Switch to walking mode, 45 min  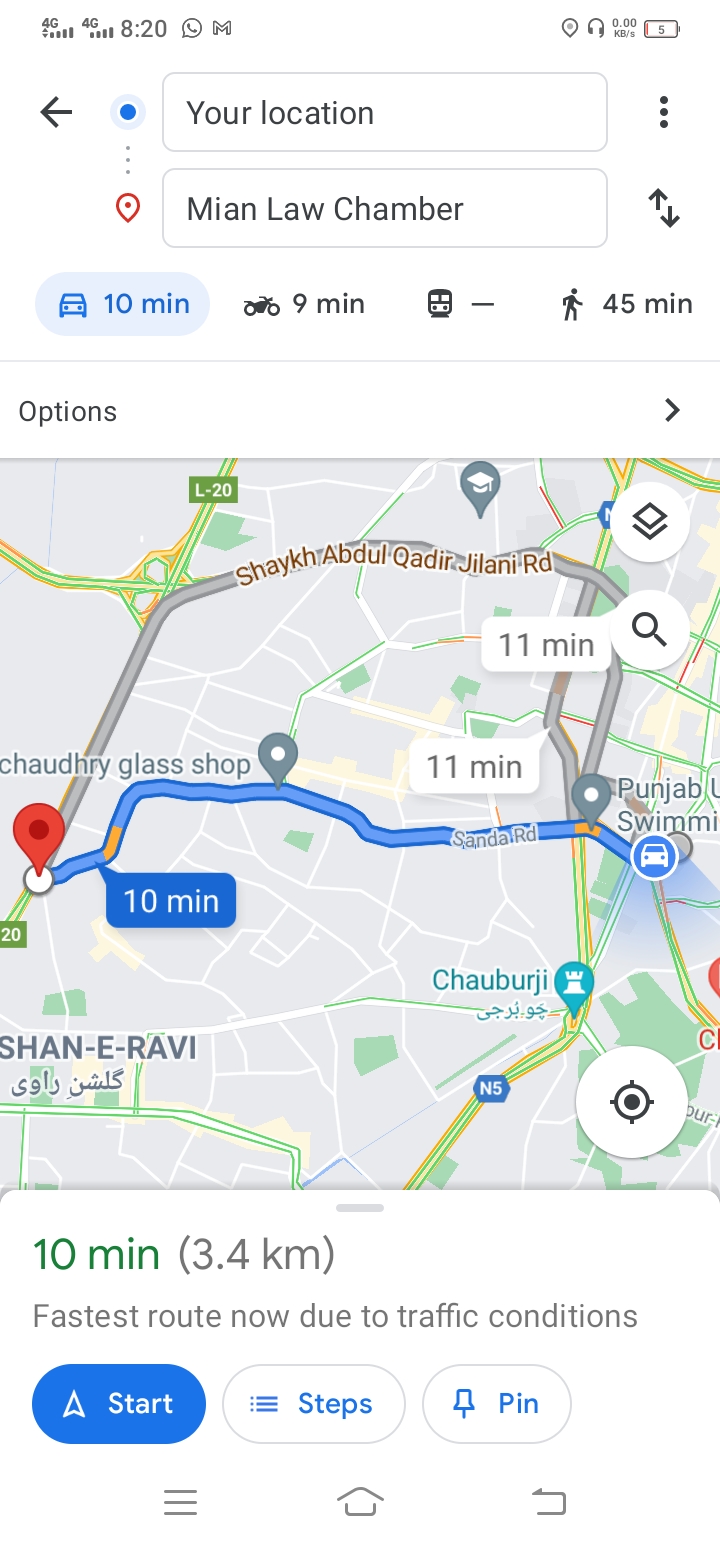[x=627, y=304]
